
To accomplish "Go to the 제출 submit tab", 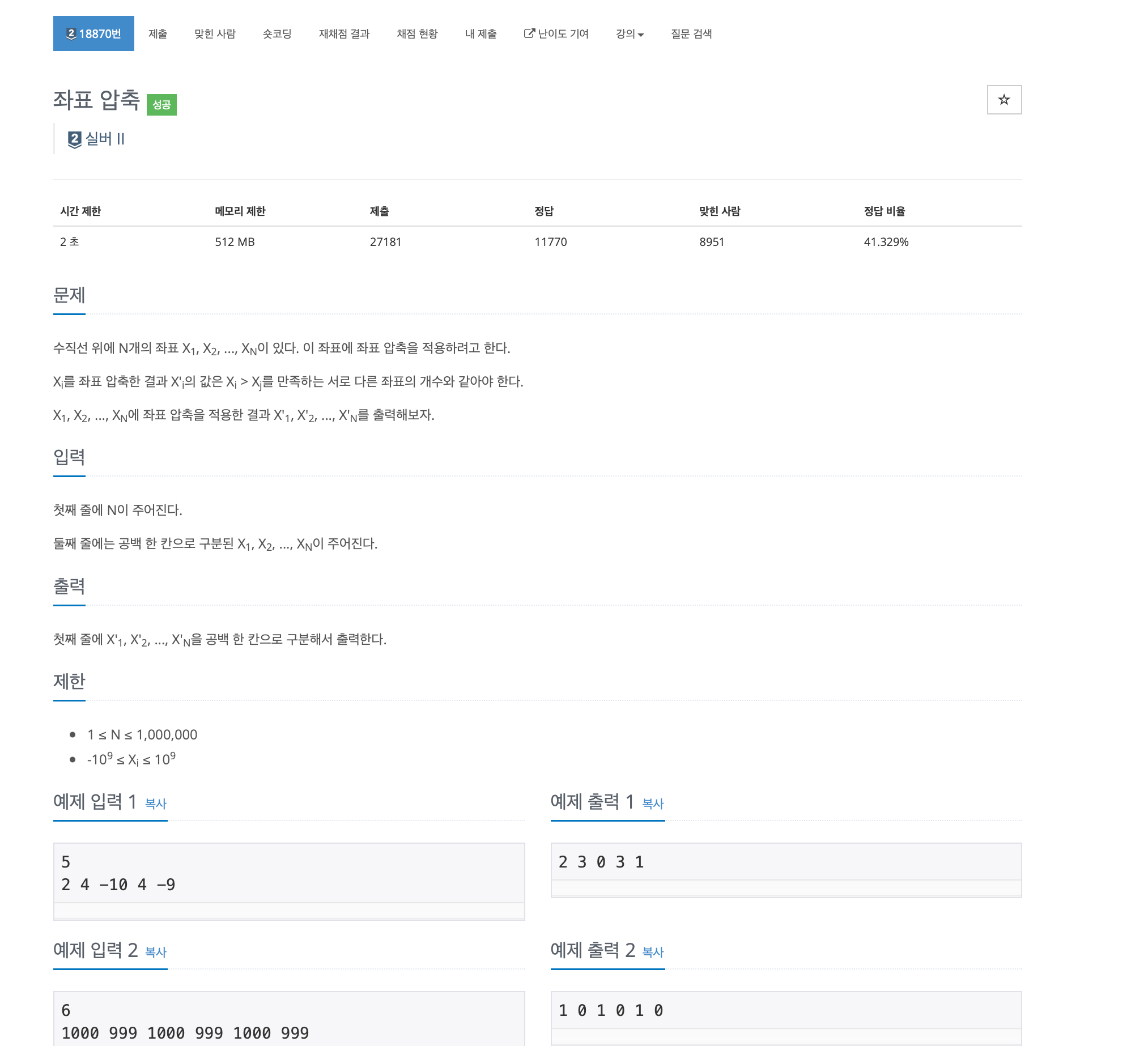I will [x=158, y=33].
